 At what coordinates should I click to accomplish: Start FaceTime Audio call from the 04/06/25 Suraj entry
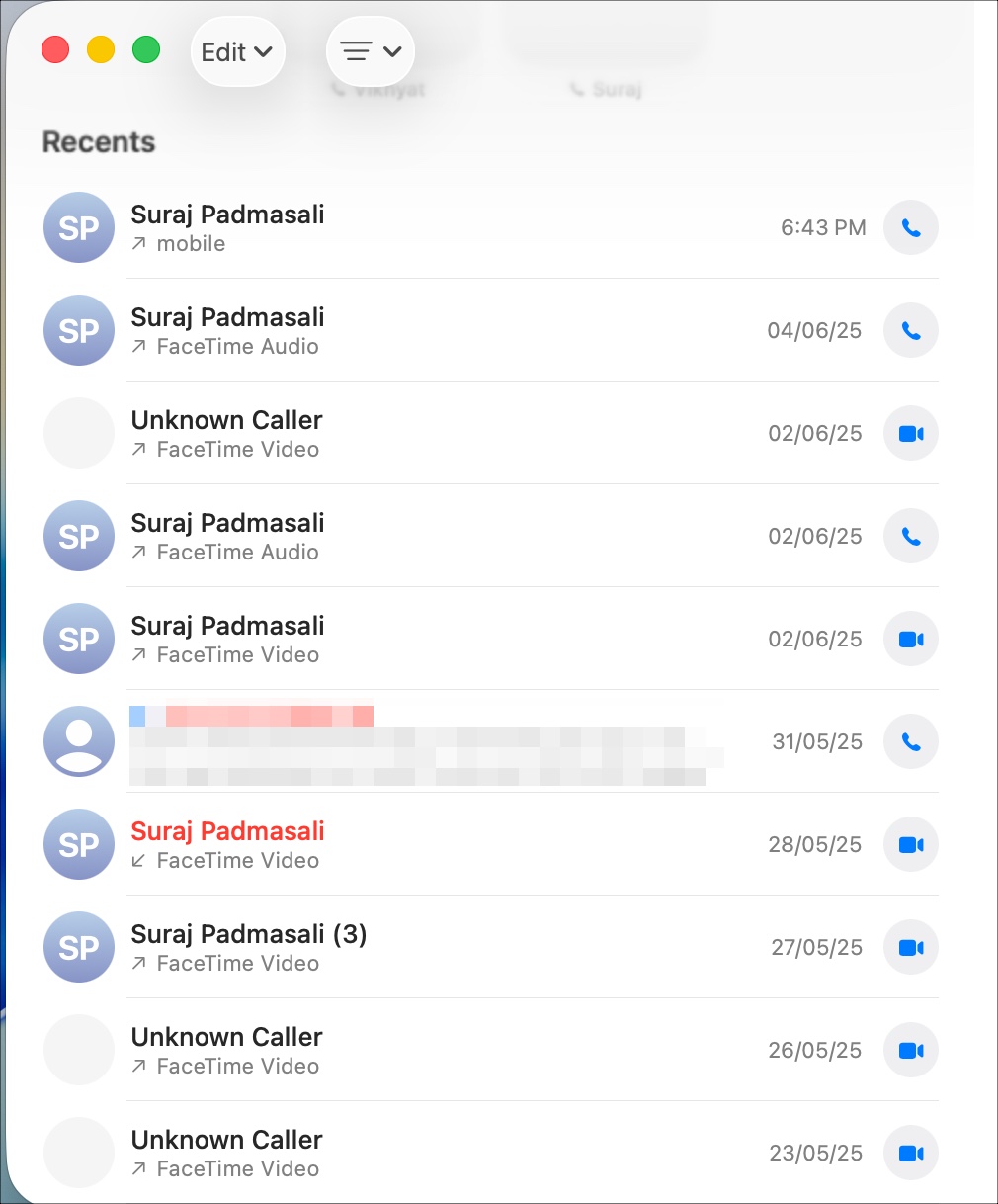coord(910,330)
